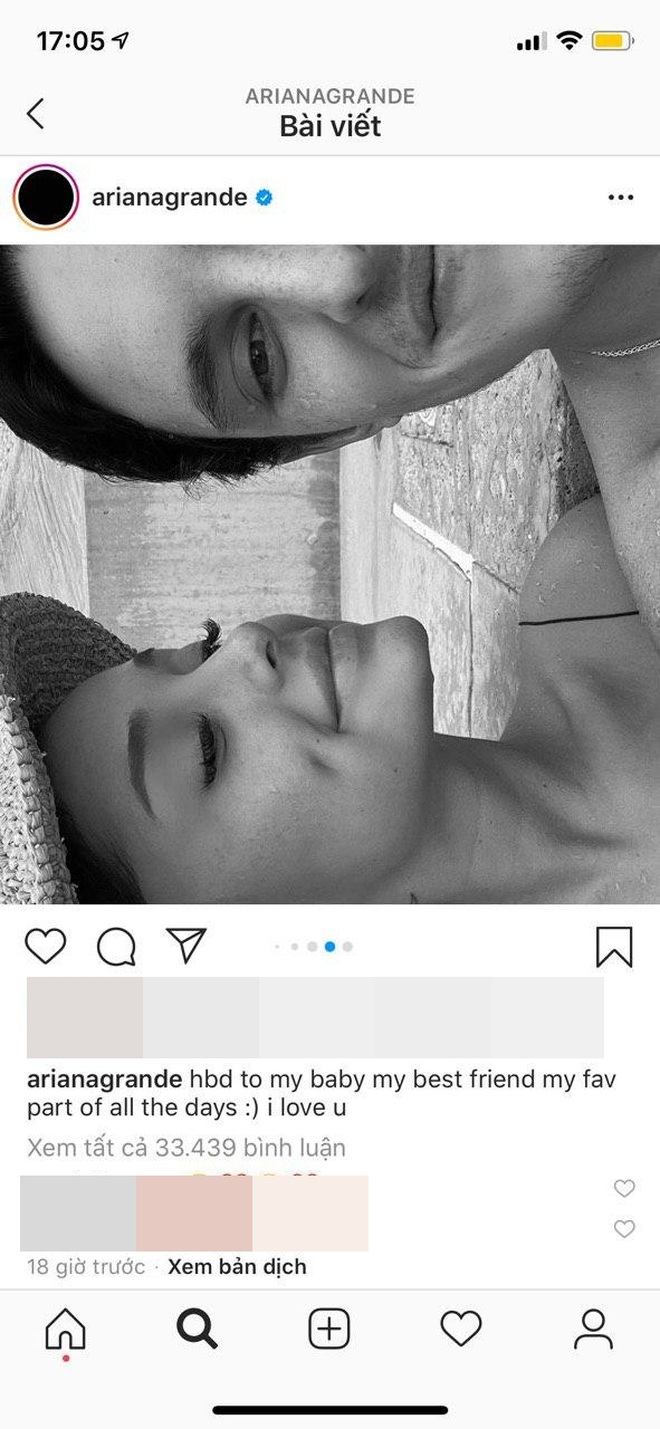This screenshot has width=660, height=1429.
Task: Create a new post with the plus tab
Action: [x=329, y=1329]
